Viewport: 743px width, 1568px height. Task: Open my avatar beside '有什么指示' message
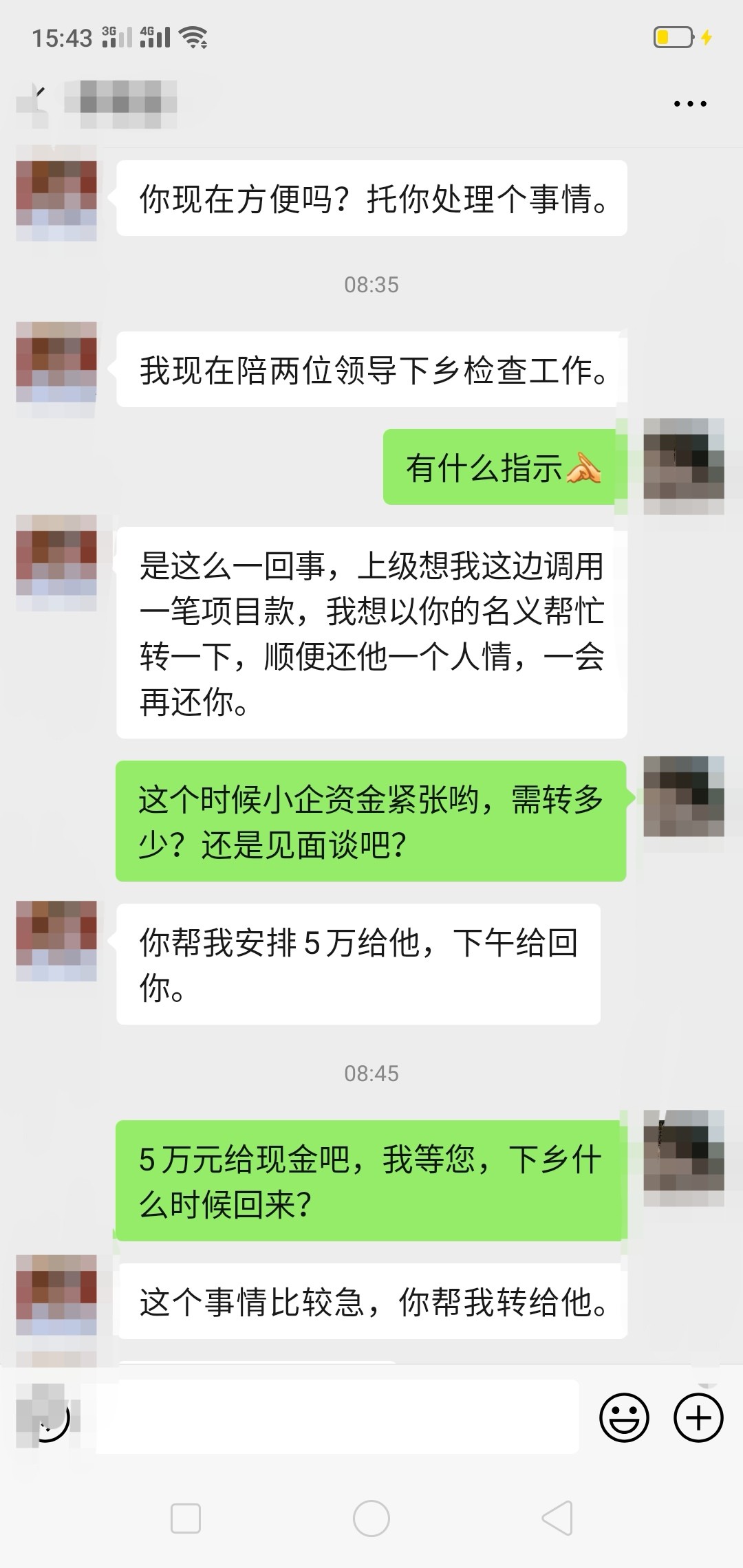point(683,467)
